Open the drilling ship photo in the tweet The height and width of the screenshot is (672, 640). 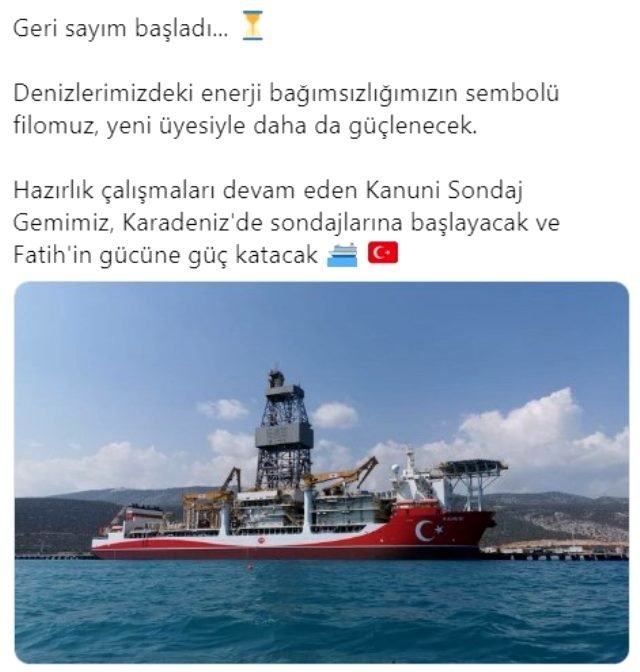coord(321,471)
